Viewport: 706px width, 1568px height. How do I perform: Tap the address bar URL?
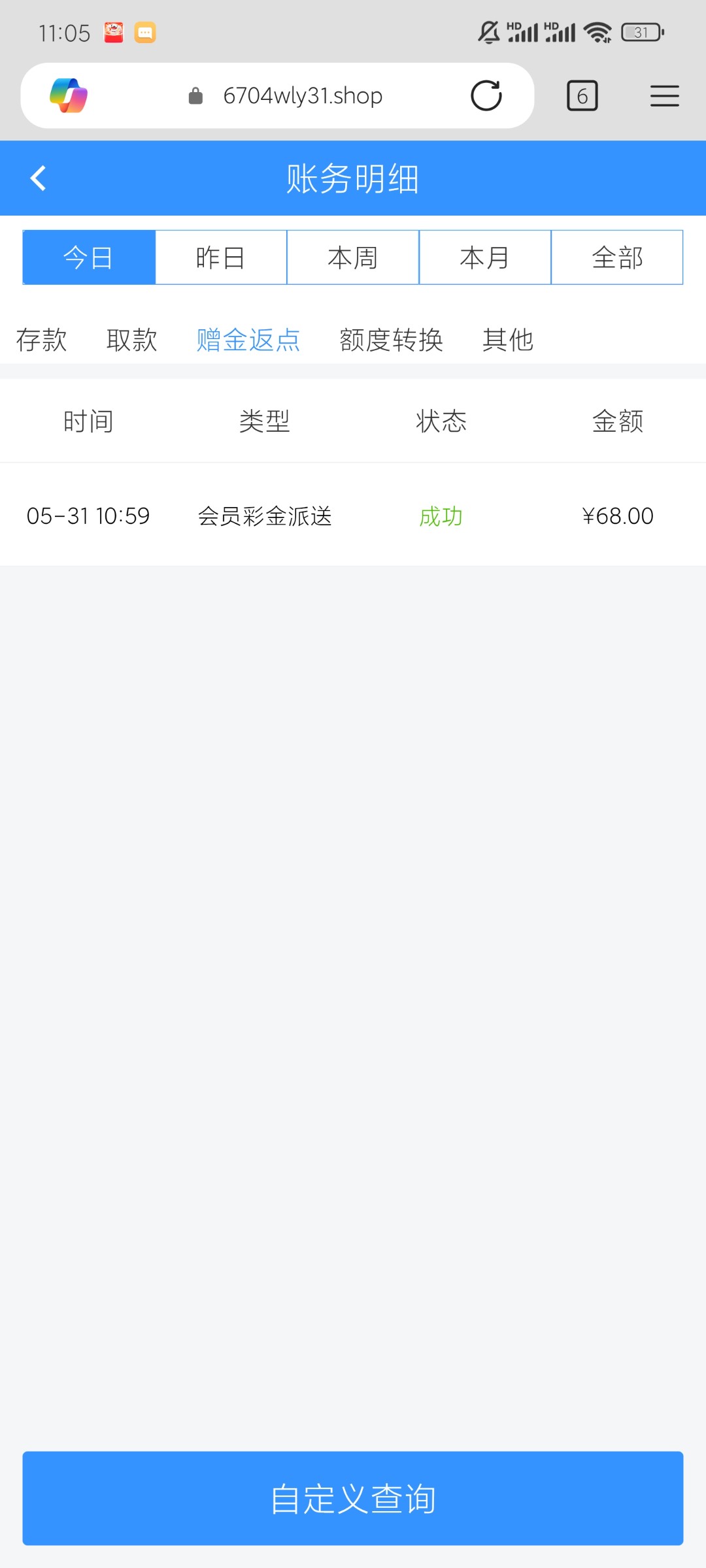[303, 96]
